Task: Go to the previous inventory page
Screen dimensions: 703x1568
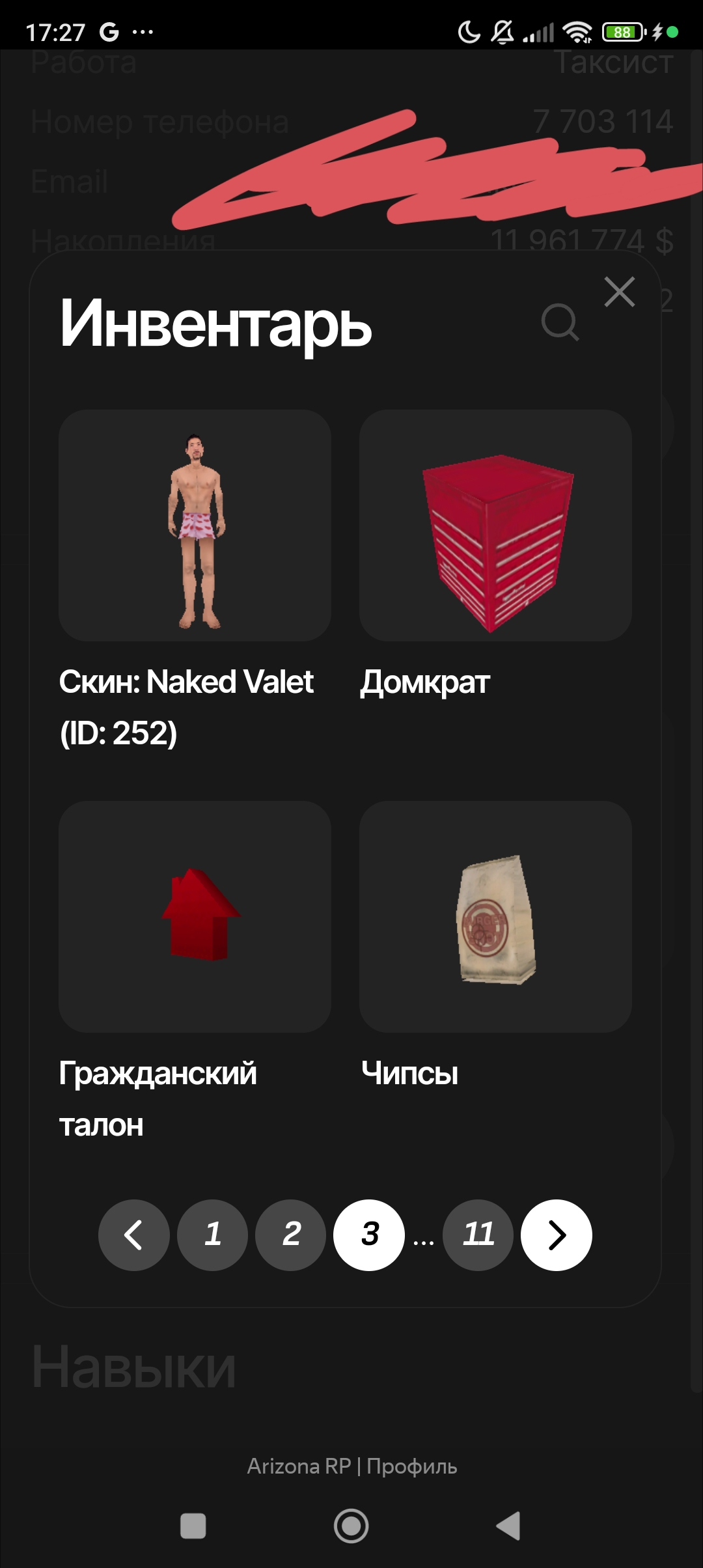Action: [134, 1235]
